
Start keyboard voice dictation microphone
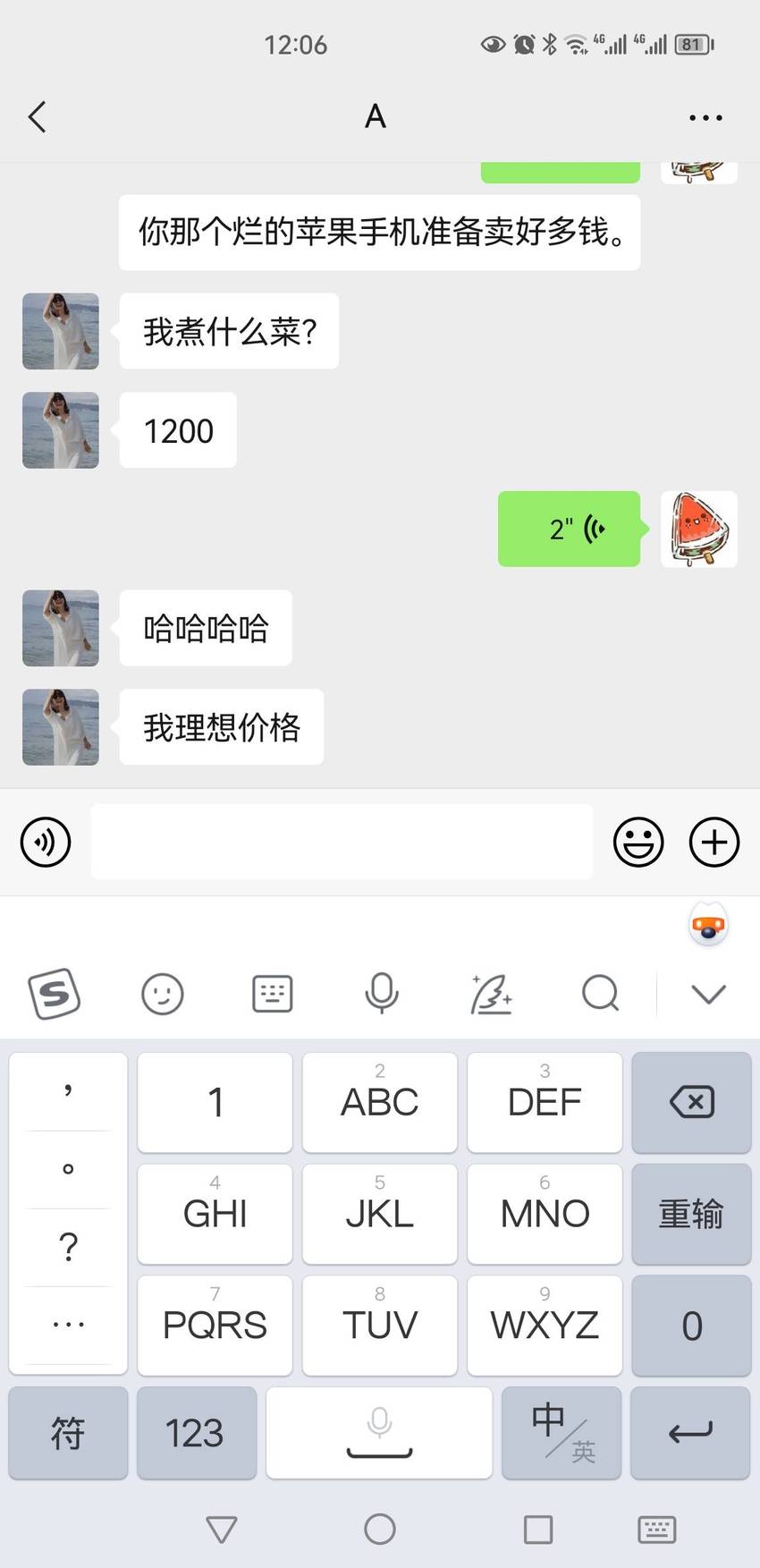click(382, 993)
